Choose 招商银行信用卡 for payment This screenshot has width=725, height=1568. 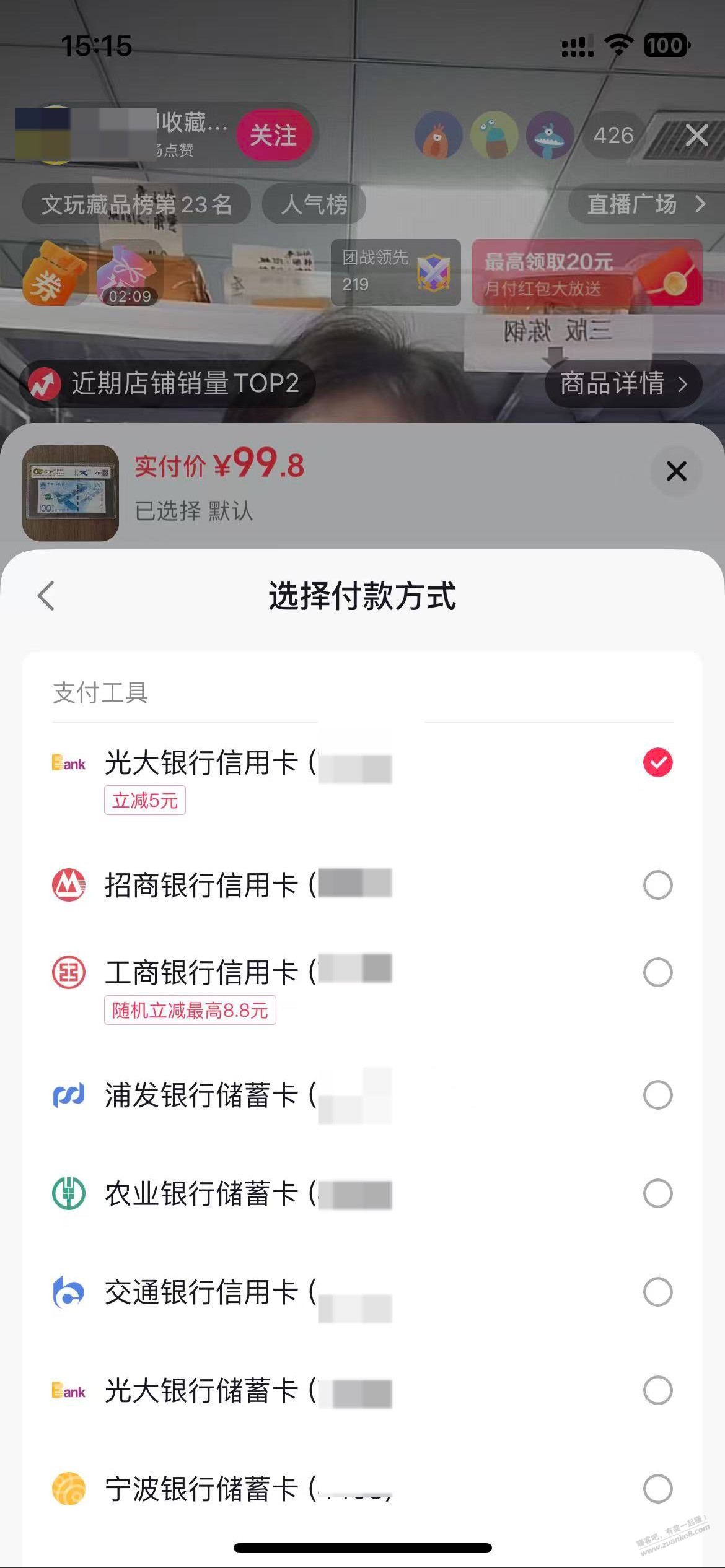pos(657,885)
